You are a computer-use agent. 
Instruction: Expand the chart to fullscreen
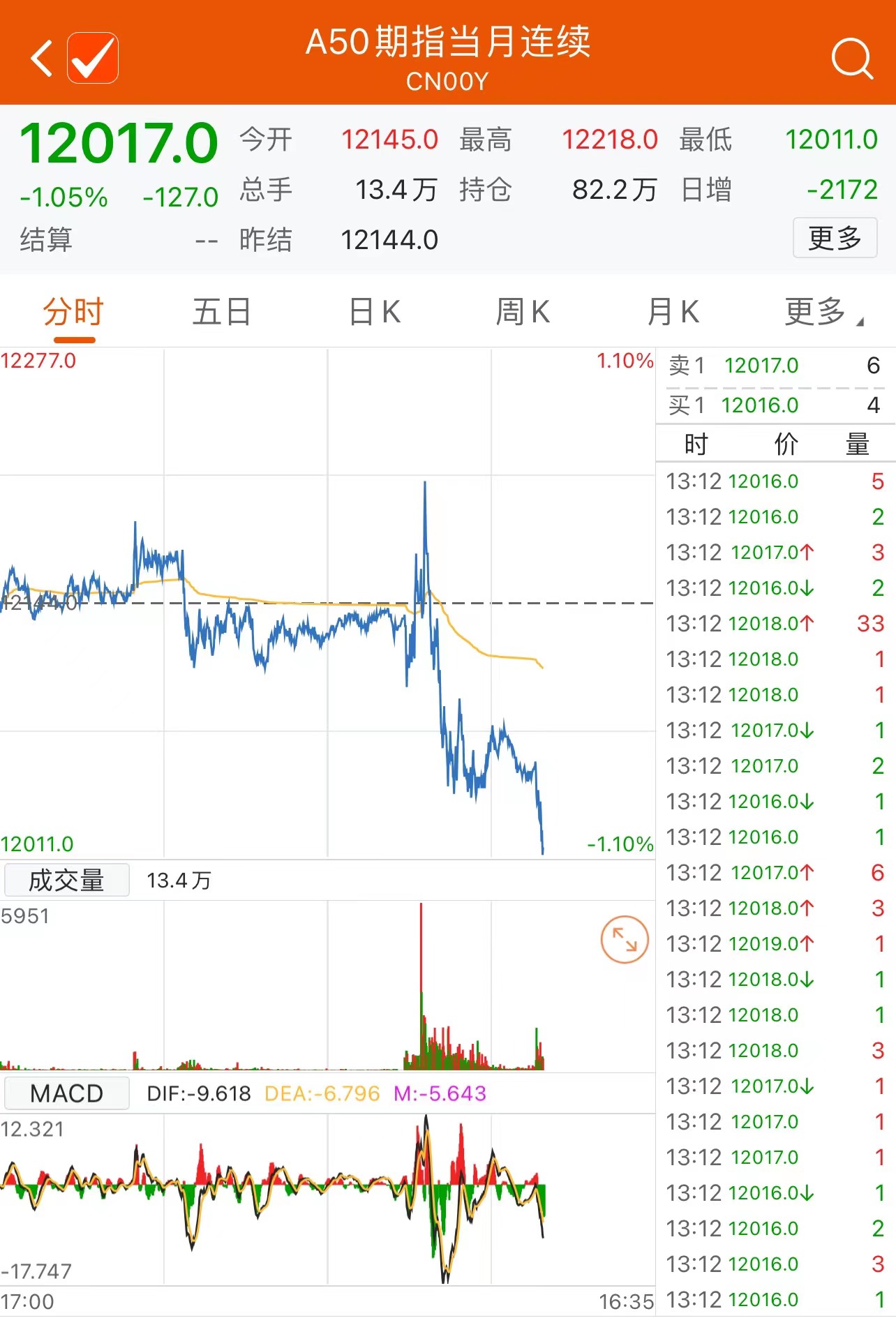point(625,939)
